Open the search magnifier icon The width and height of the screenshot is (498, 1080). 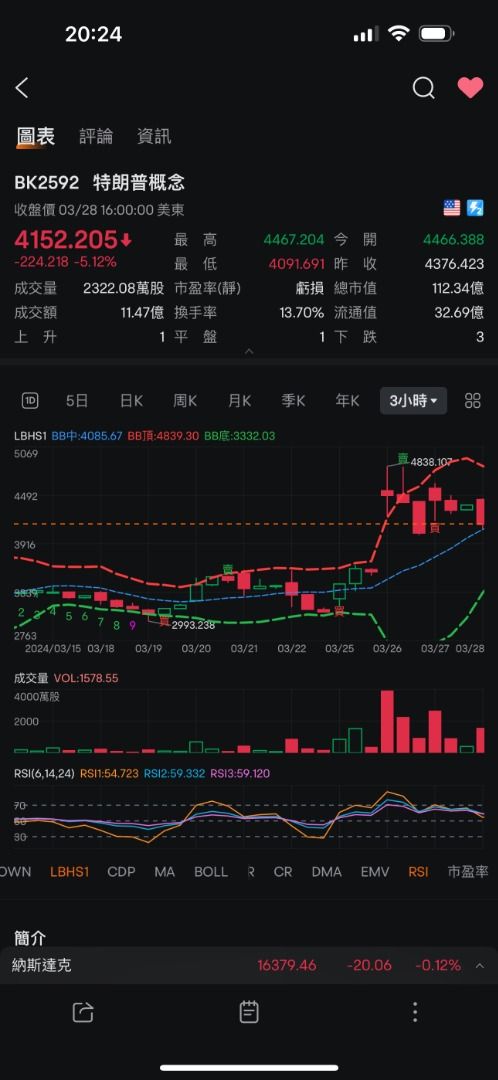coord(423,88)
